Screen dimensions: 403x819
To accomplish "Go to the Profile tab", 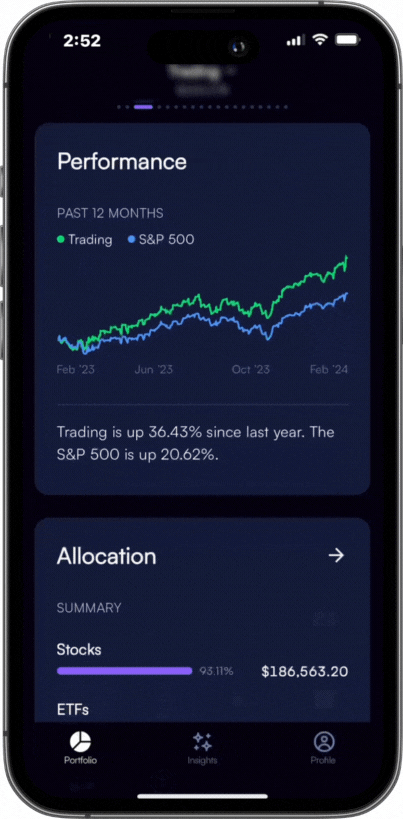I will (x=323, y=748).
